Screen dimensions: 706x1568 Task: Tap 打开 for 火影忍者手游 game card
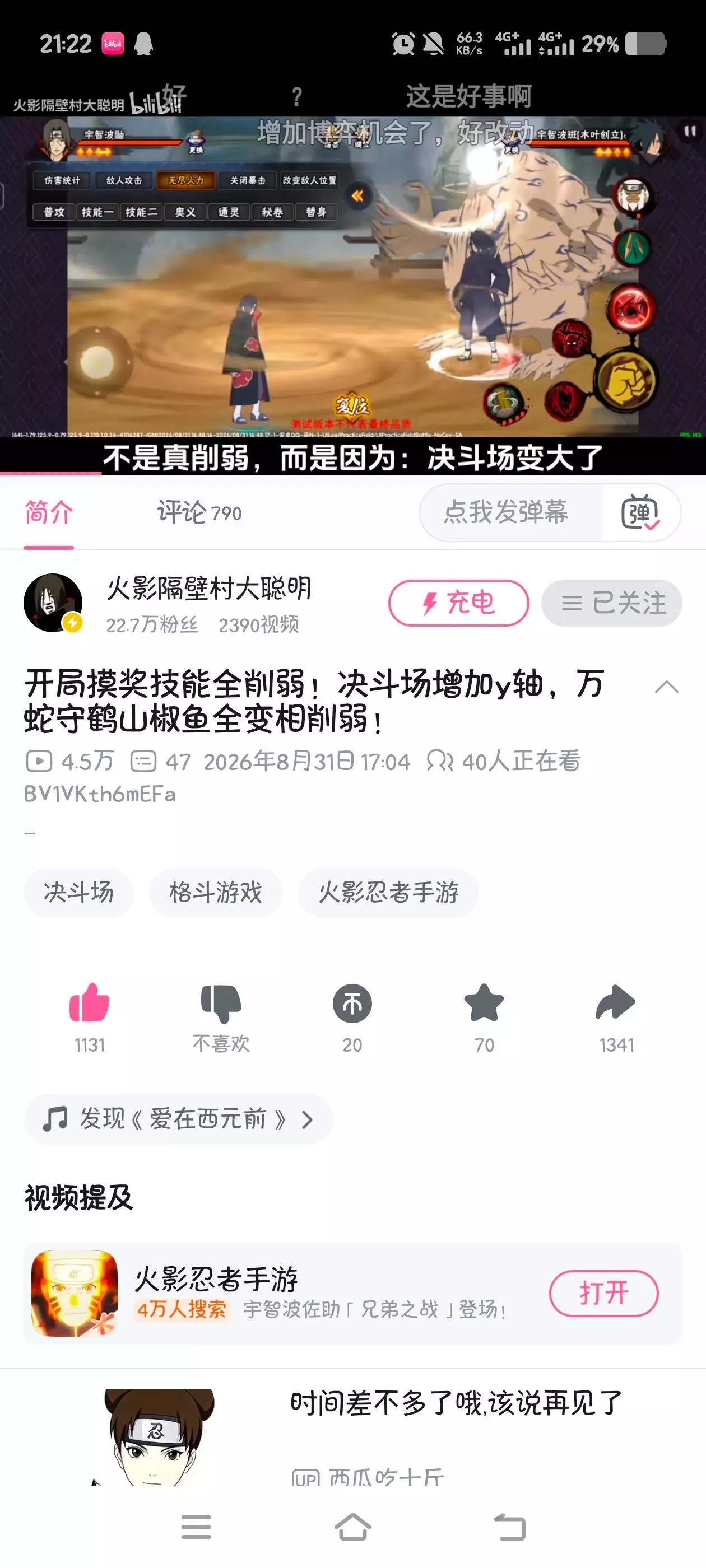603,1293
